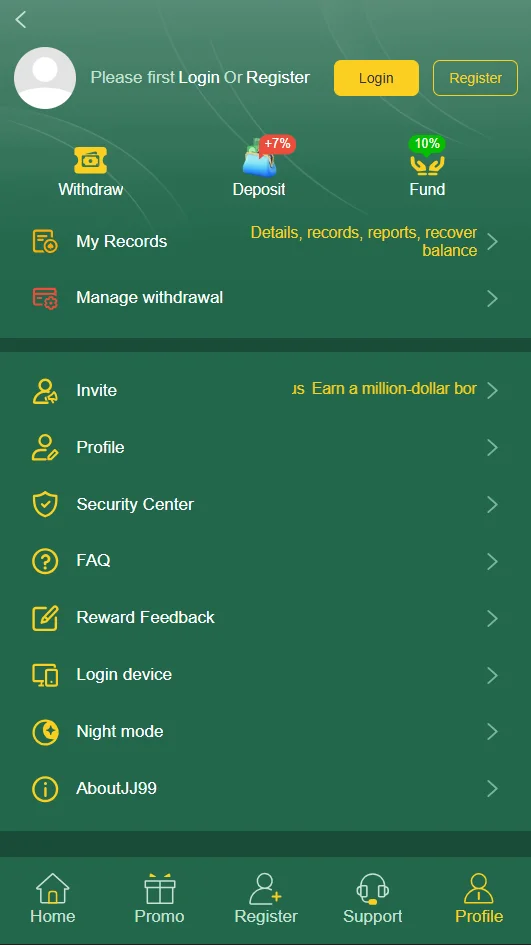
Task: Open Security Center
Action: [265, 504]
